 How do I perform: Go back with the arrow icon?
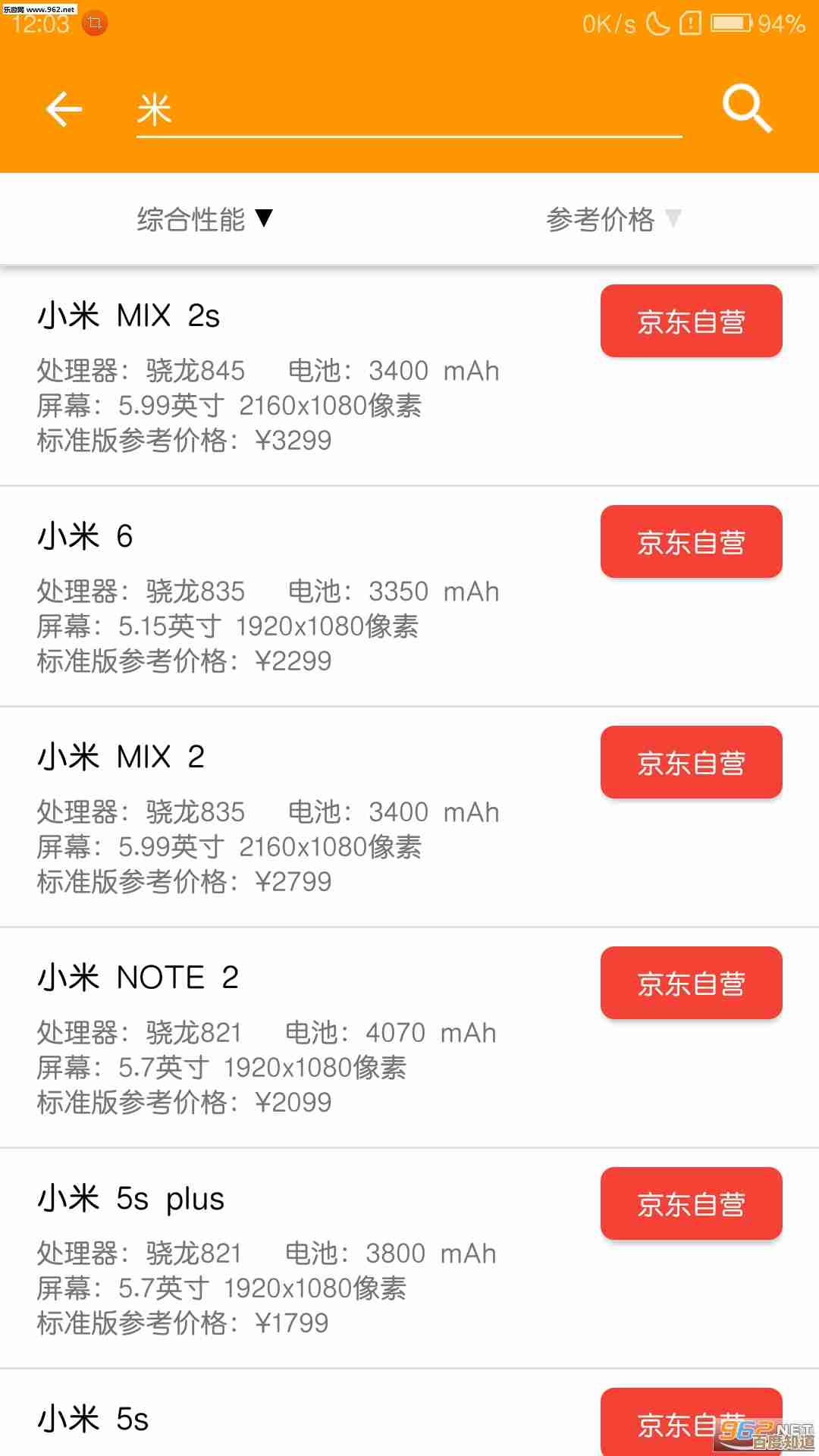click(64, 109)
